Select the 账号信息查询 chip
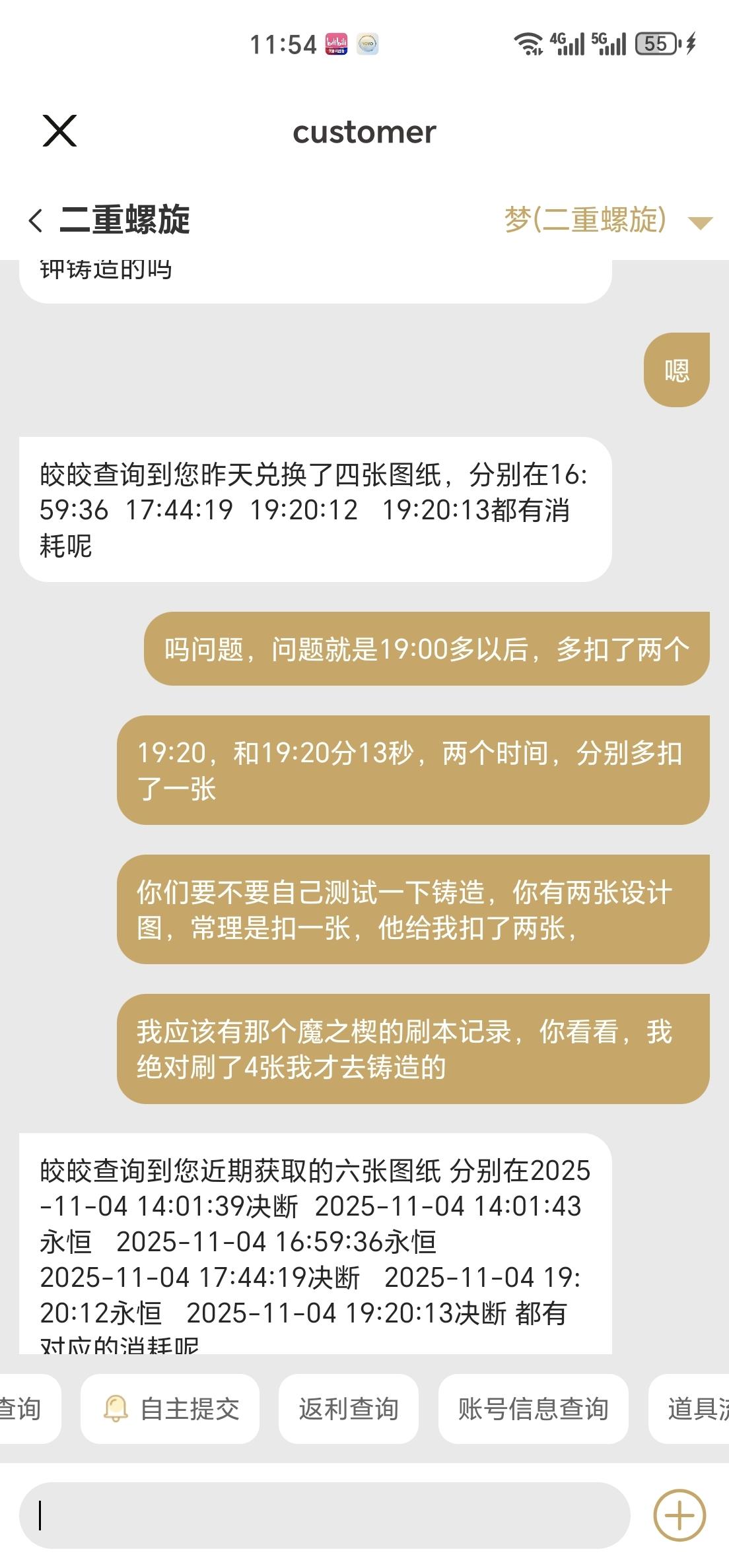 click(533, 1409)
